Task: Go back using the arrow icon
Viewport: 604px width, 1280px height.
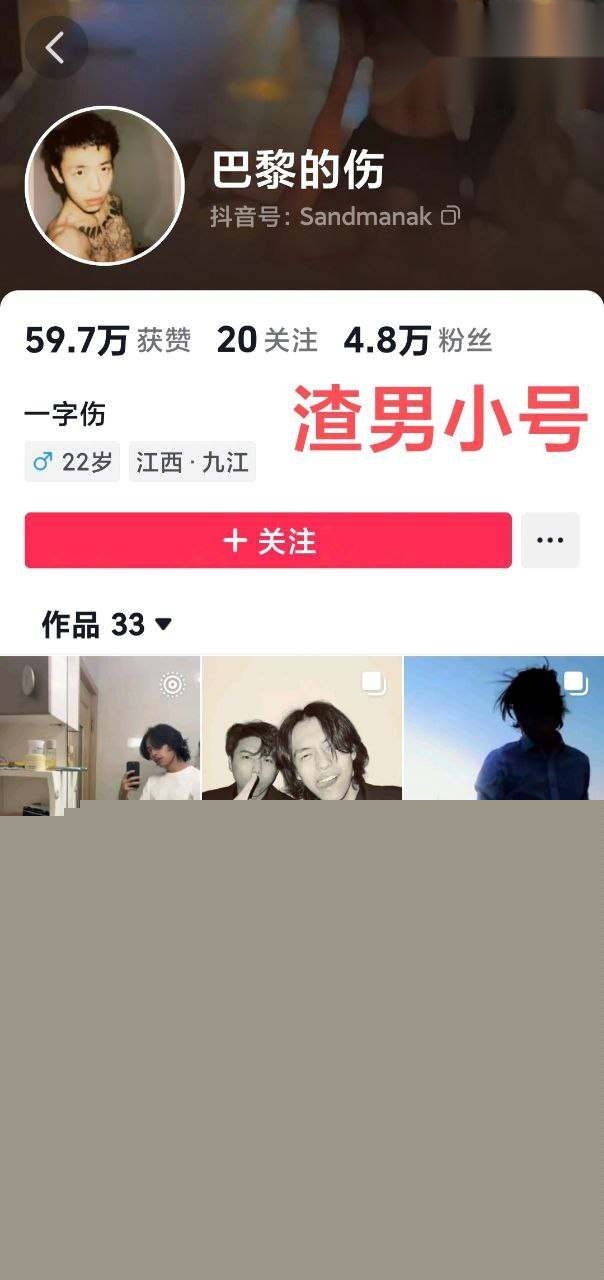Action: (55, 47)
